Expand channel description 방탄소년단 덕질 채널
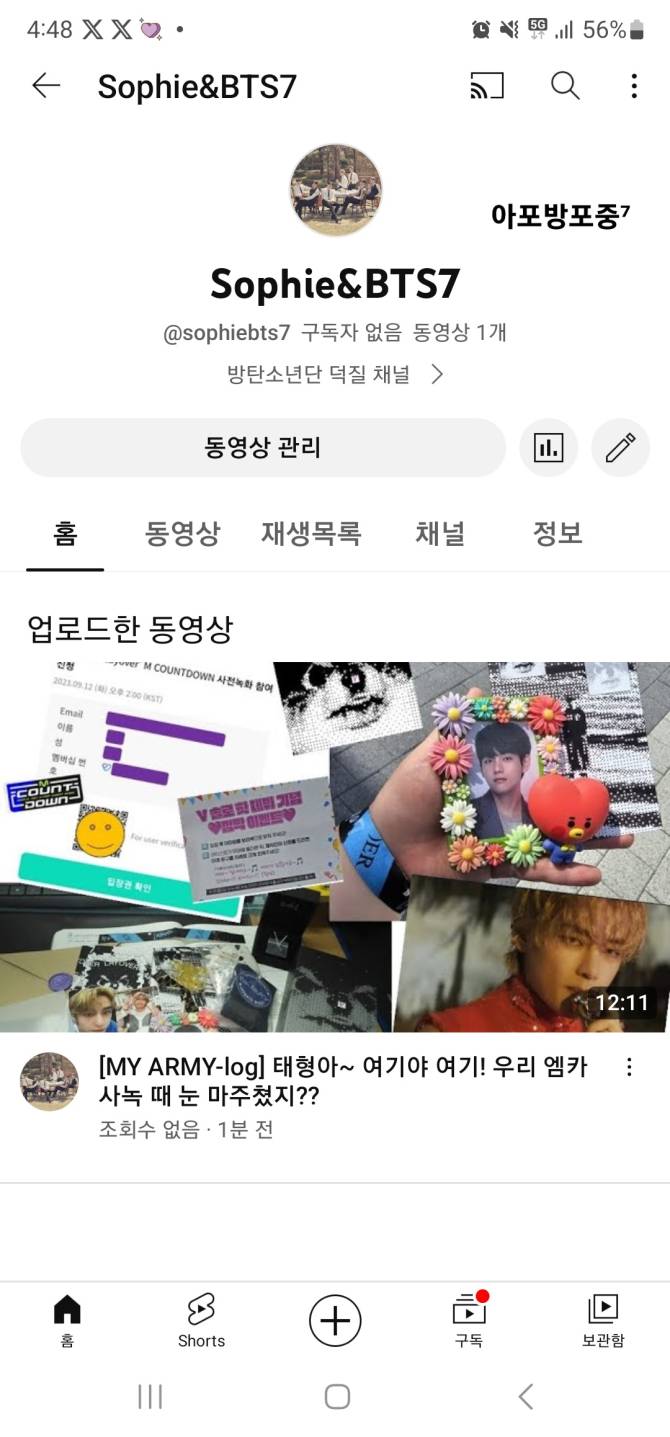This screenshot has width=670, height=1437. (x=335, y=375)
